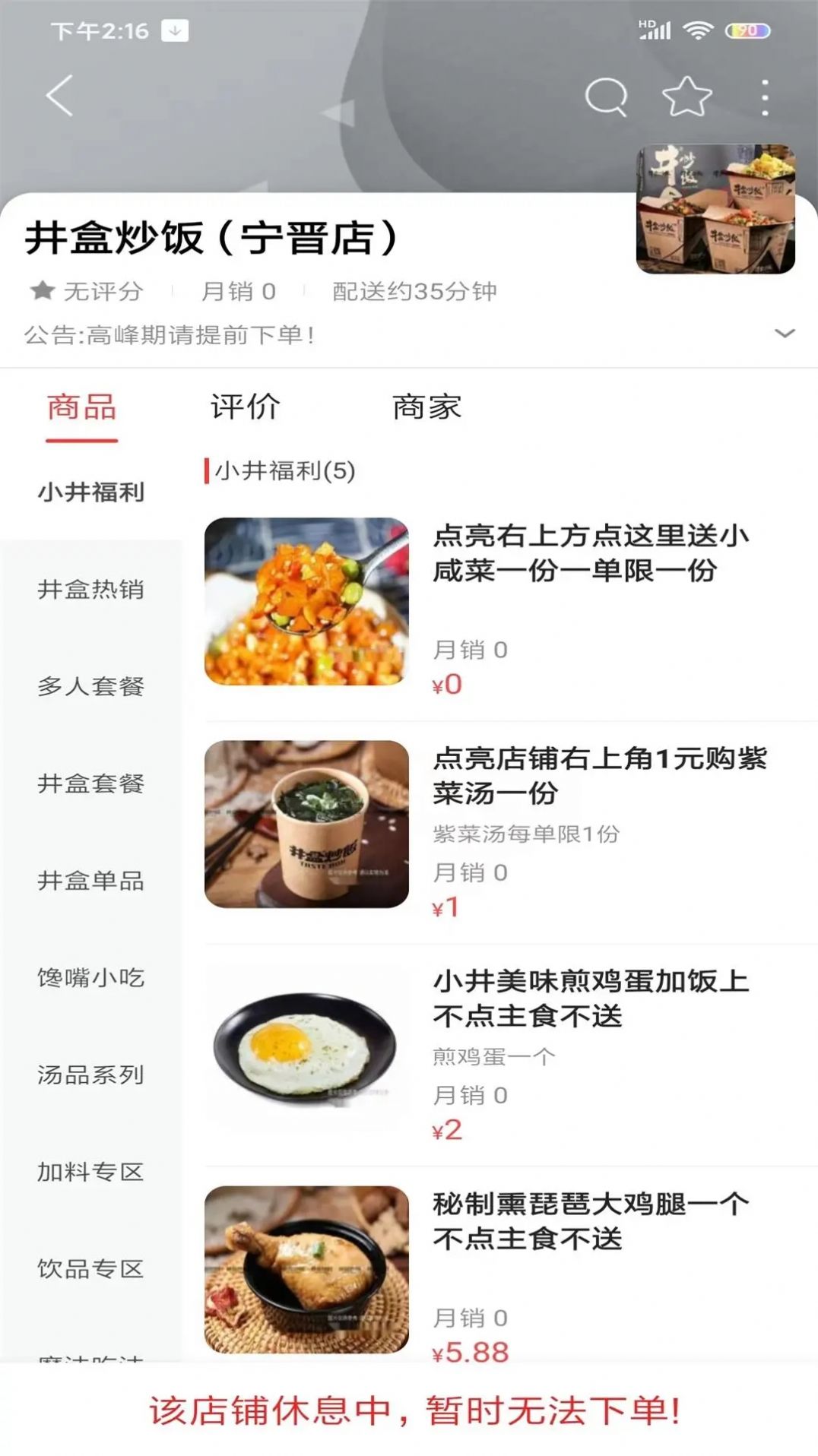This screenshot has width=818, height=1456.
Task: Tap the battery indicator showing 90
Action: tap(749, 29)
